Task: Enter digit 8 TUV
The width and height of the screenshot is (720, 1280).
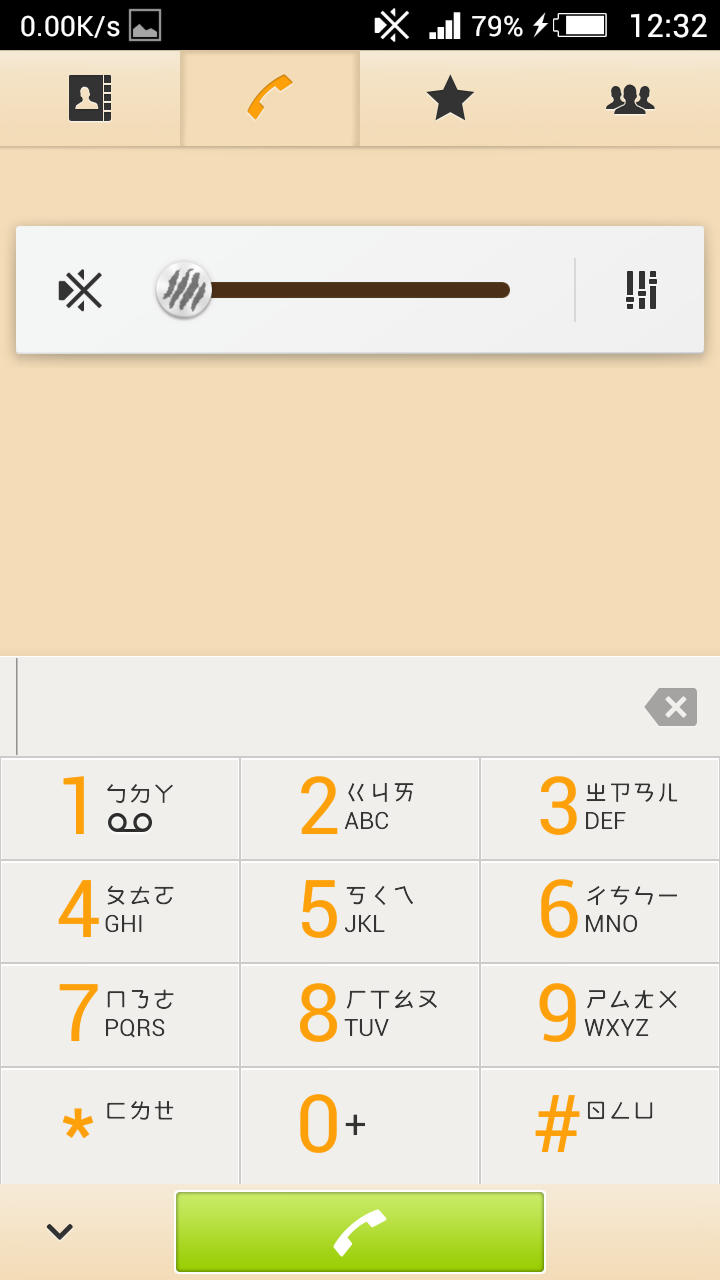Action: coord(360,1014)
